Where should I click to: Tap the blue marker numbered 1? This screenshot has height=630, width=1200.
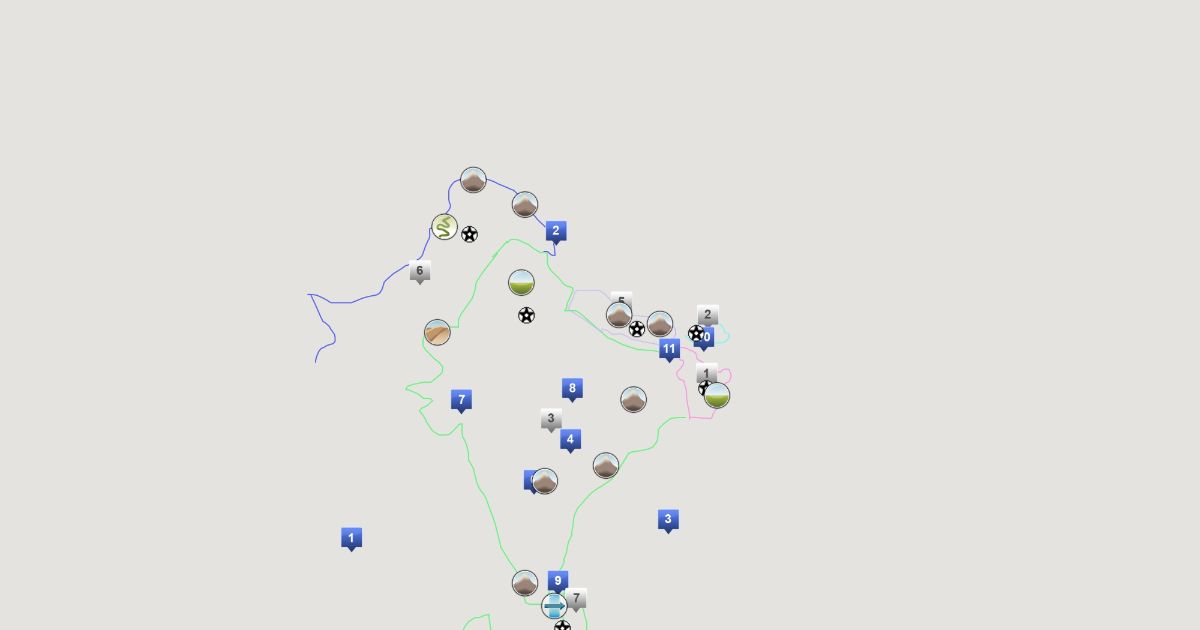(x=351, y=538)
